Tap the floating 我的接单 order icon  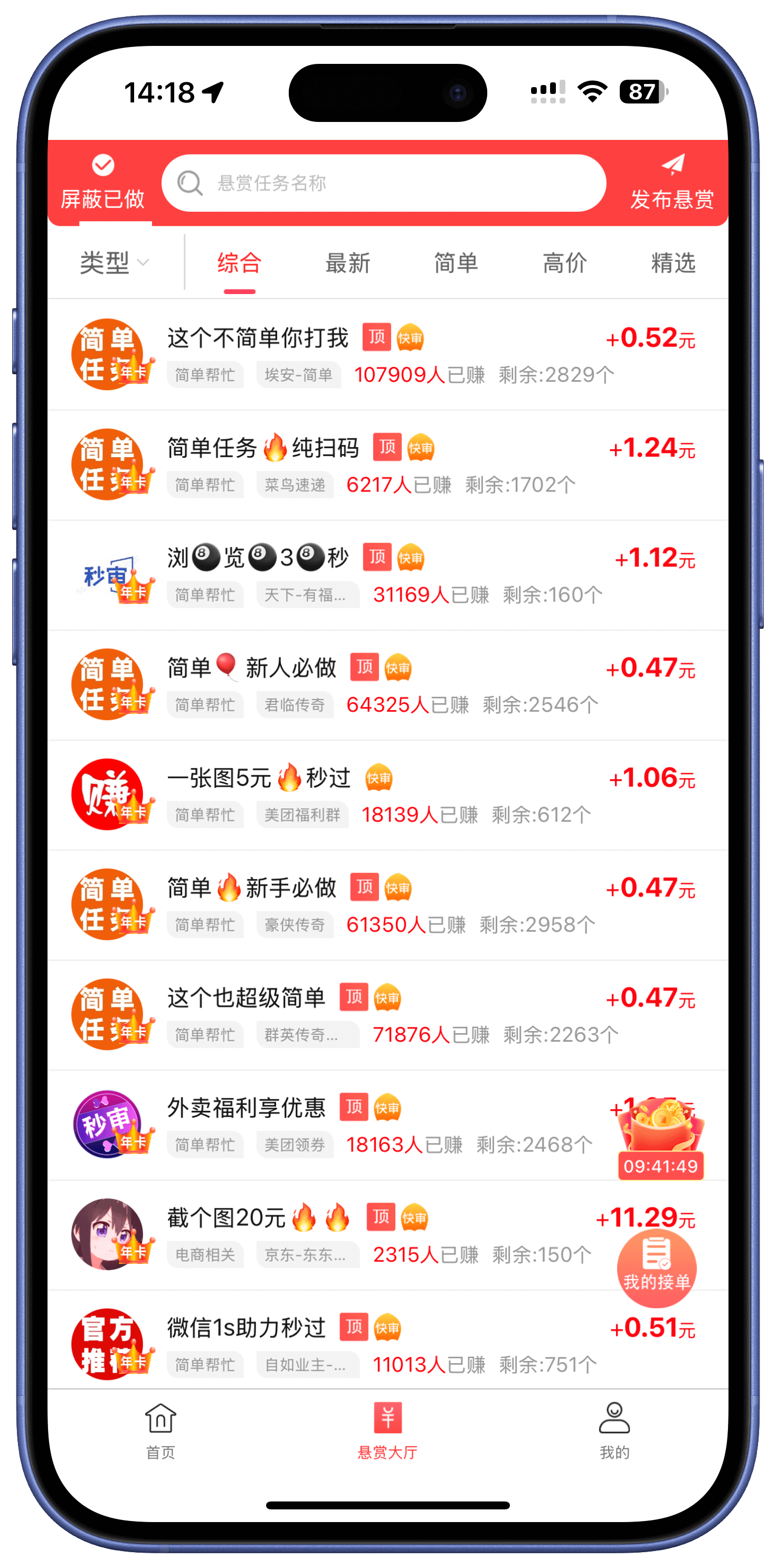pyautogui.click(x=656, y=1266)
